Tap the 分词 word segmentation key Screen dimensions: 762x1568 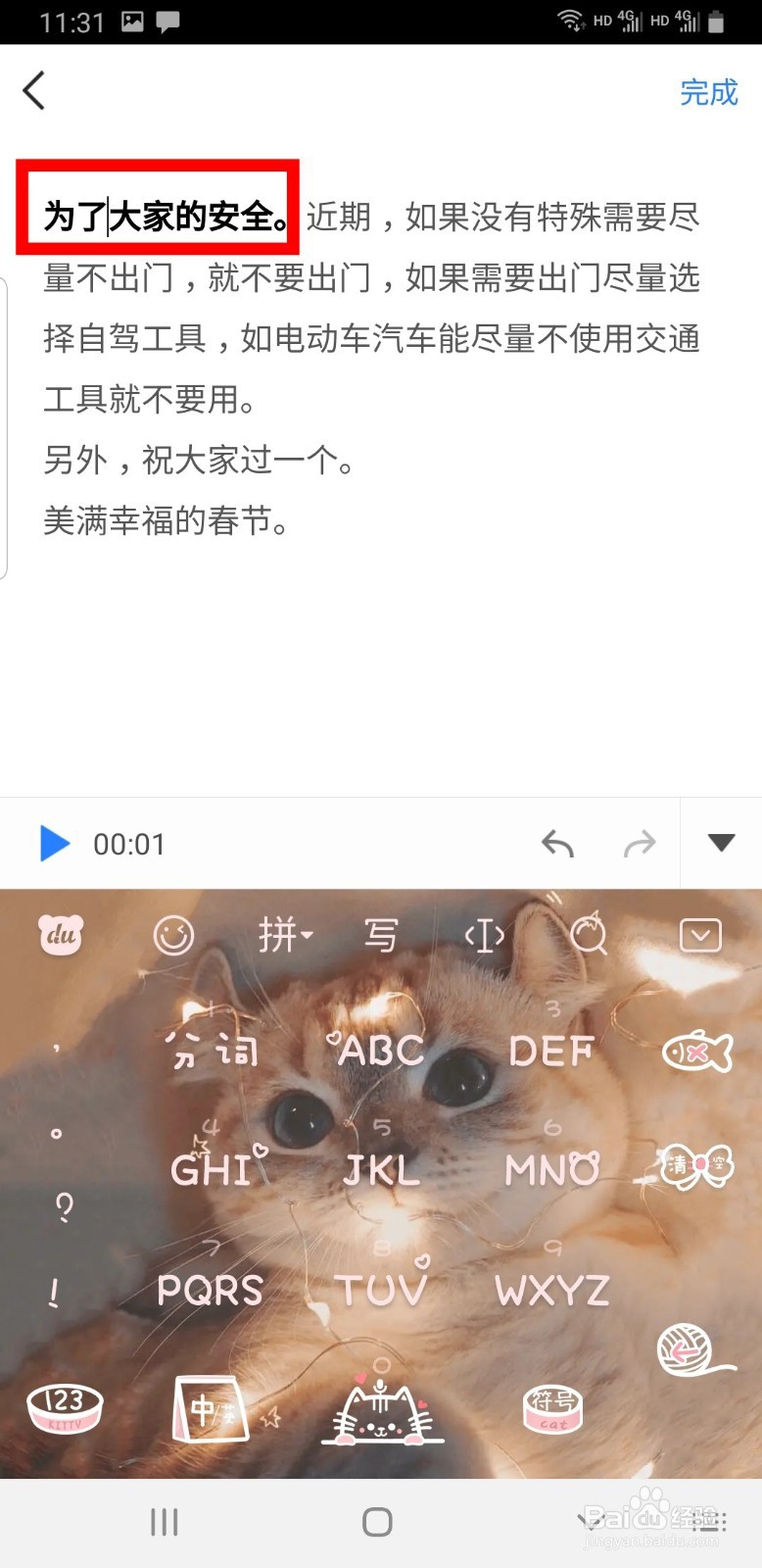210,1051
